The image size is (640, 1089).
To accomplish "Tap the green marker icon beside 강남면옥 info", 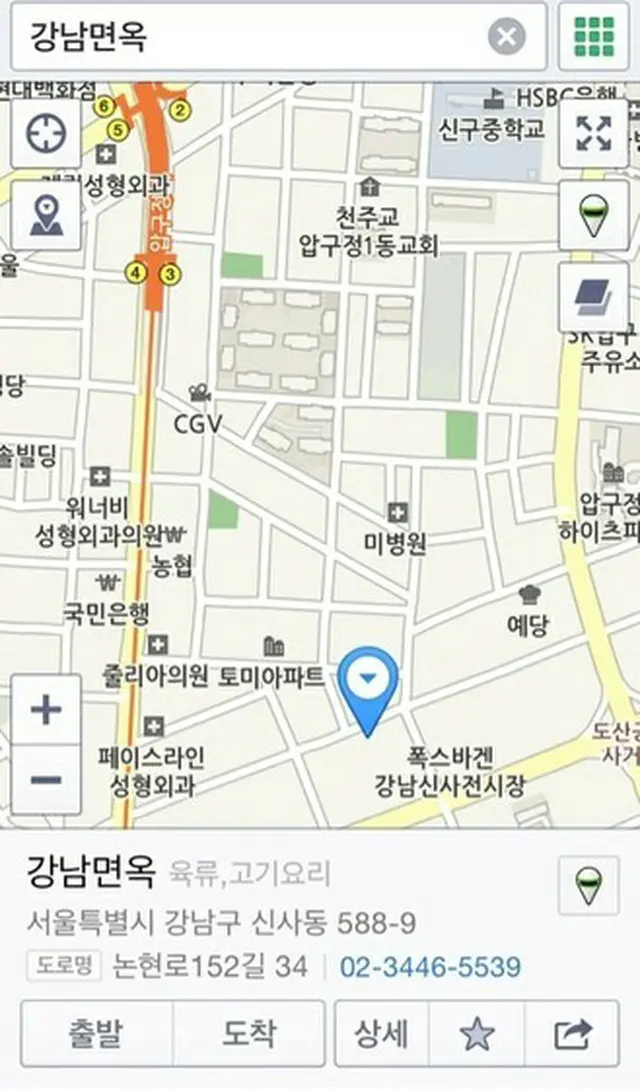I will tap(588, 885).
